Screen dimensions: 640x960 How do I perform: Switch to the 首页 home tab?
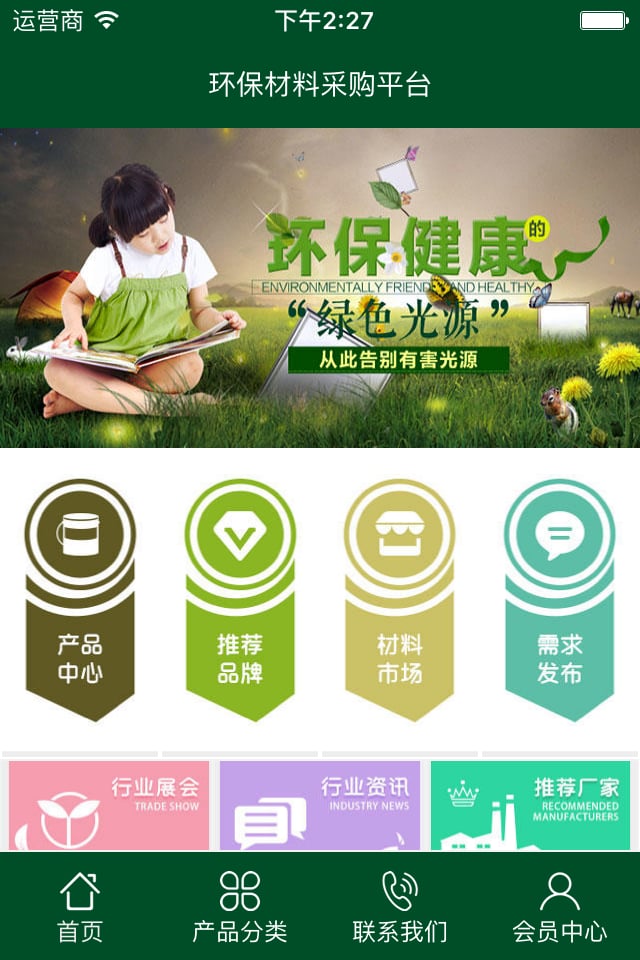[80, 906]
